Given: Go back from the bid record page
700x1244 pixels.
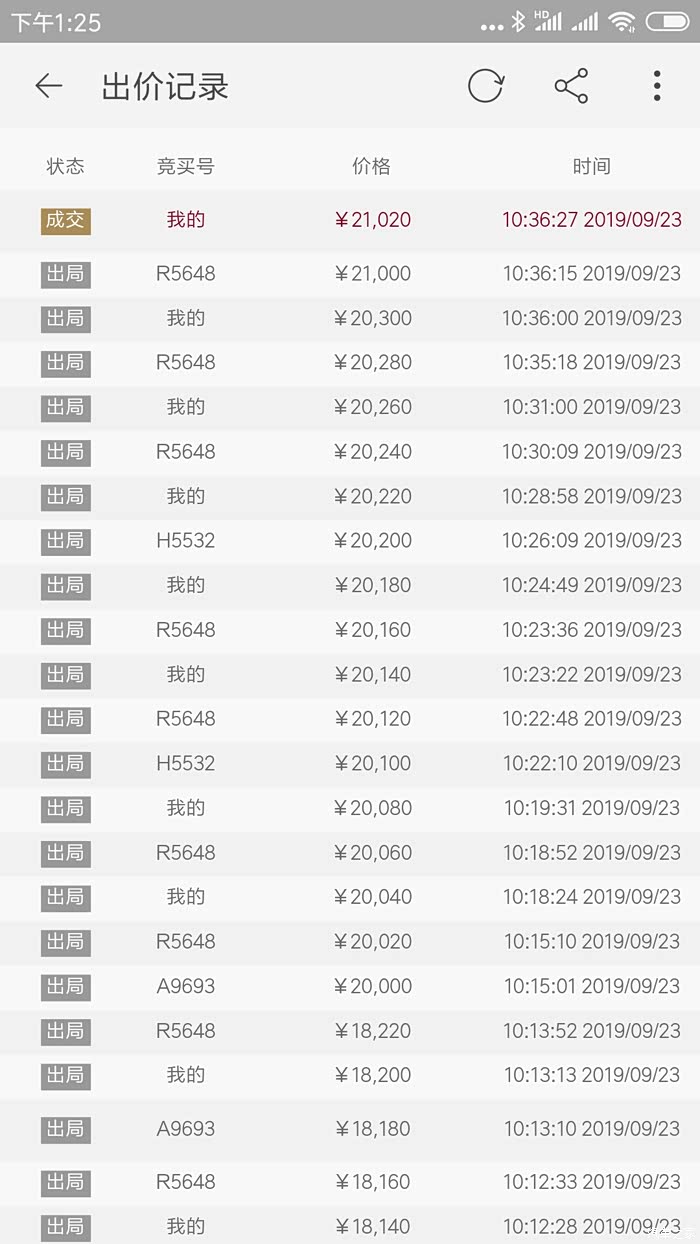Looking at the screenshot, I should (48, 86).
